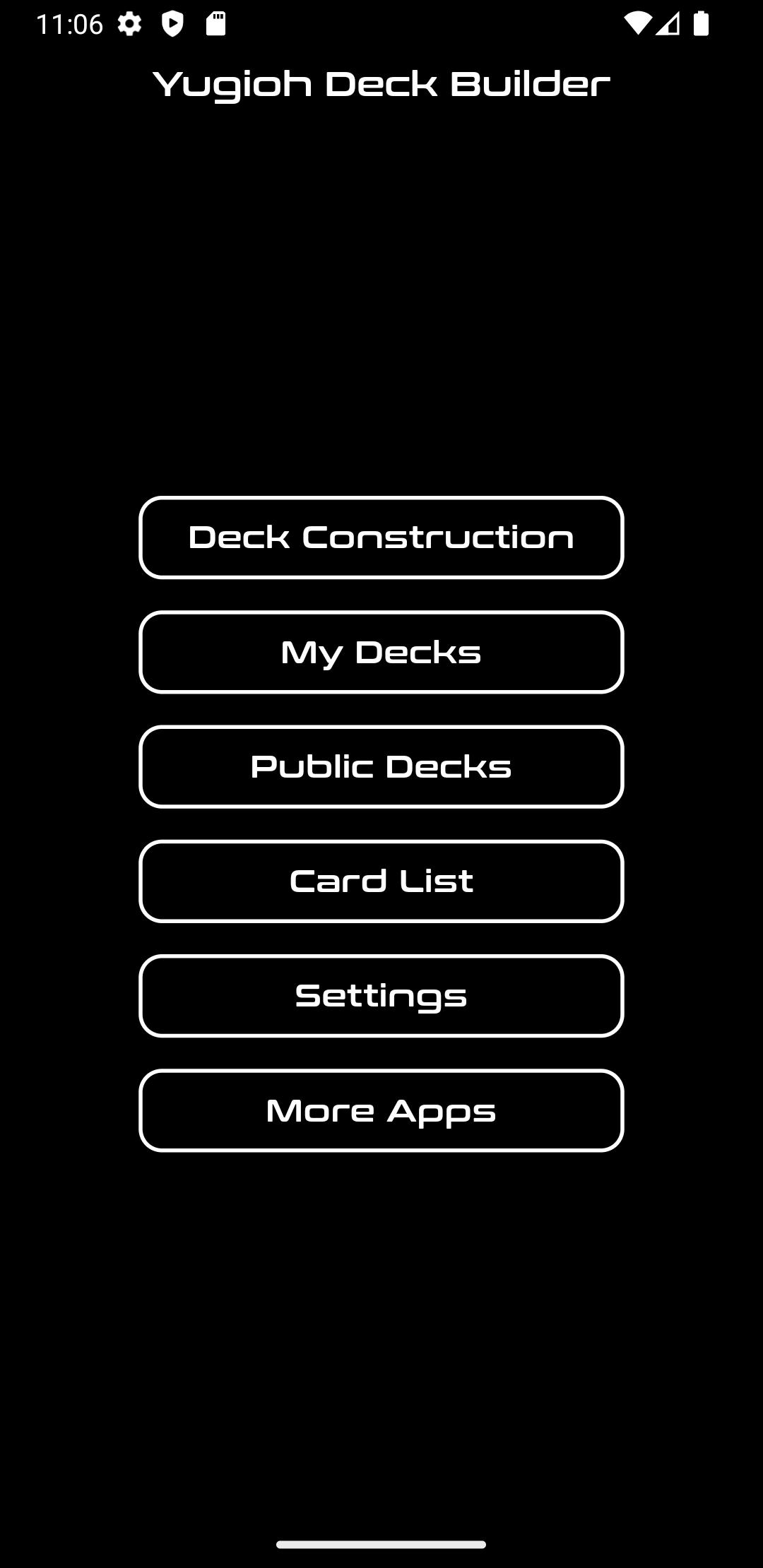The height and width of the screenshot is (1568, 763).
Task: Check out More Apps
Action: 381,1111
